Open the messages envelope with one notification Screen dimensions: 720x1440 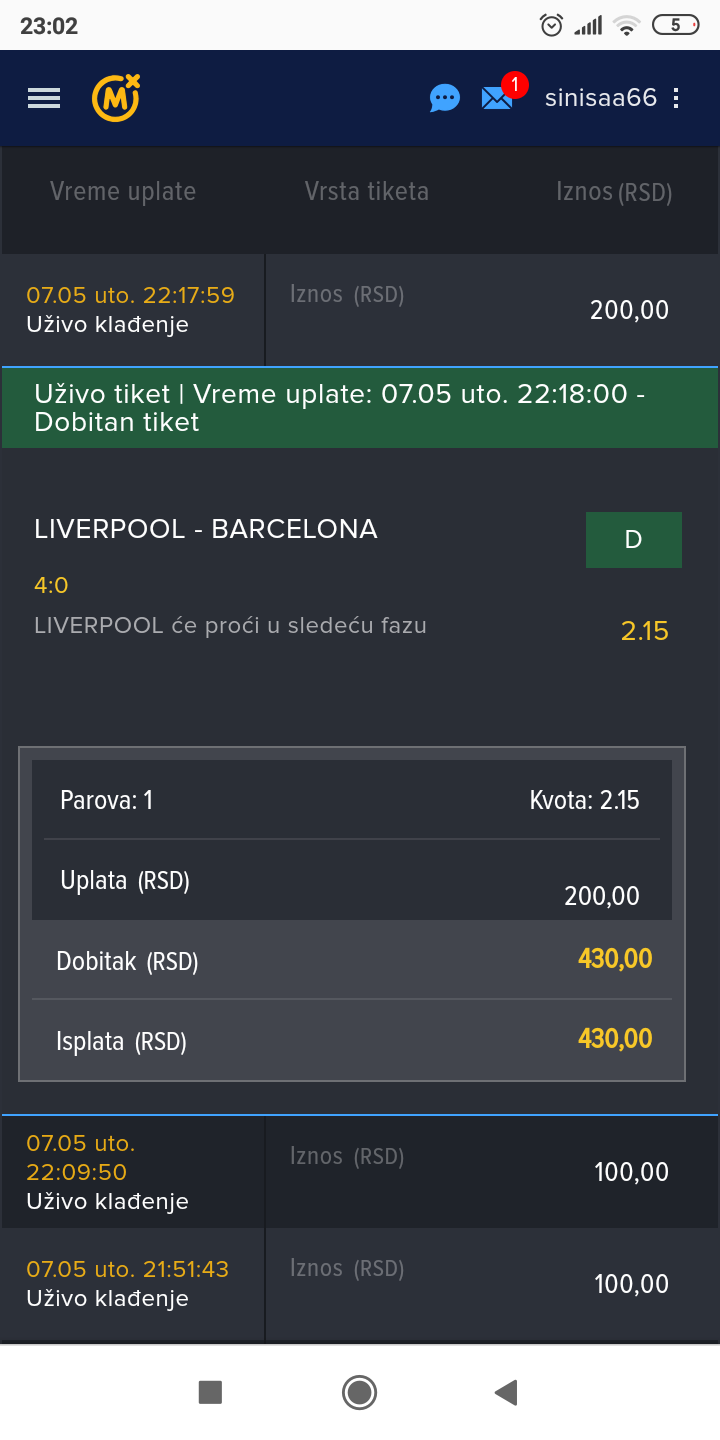click(497, 97)
